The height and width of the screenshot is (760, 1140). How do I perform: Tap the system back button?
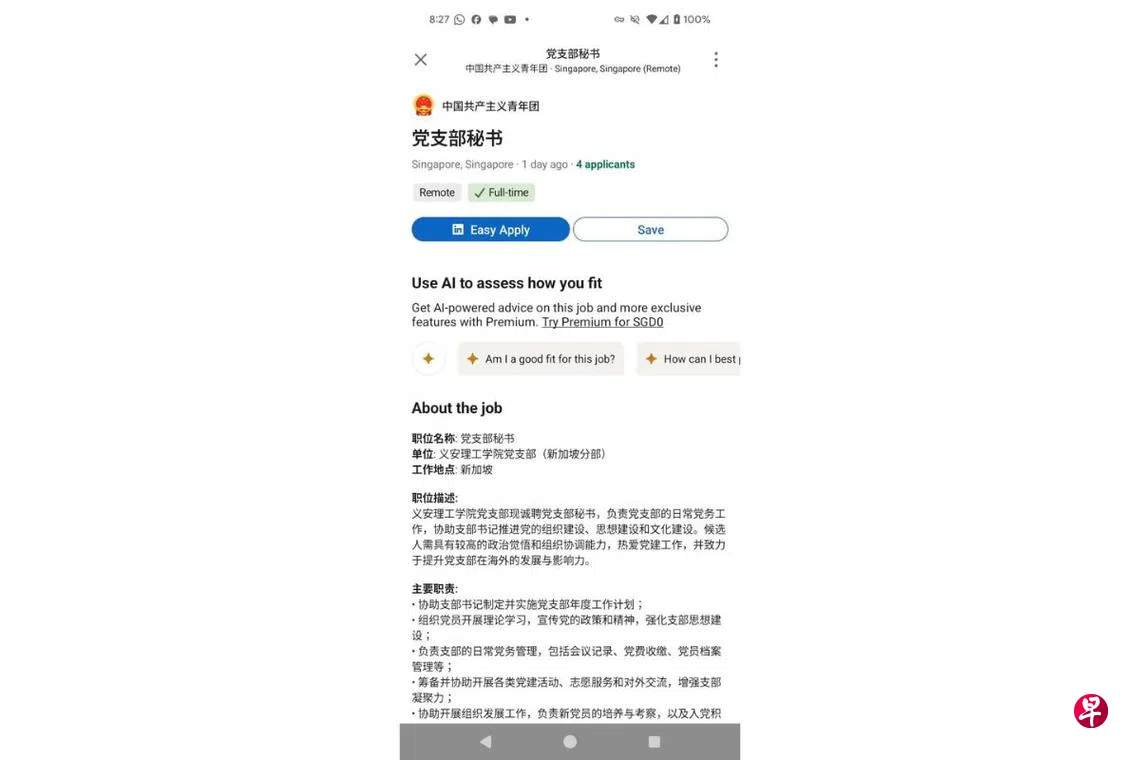click(x=486, y=742)
